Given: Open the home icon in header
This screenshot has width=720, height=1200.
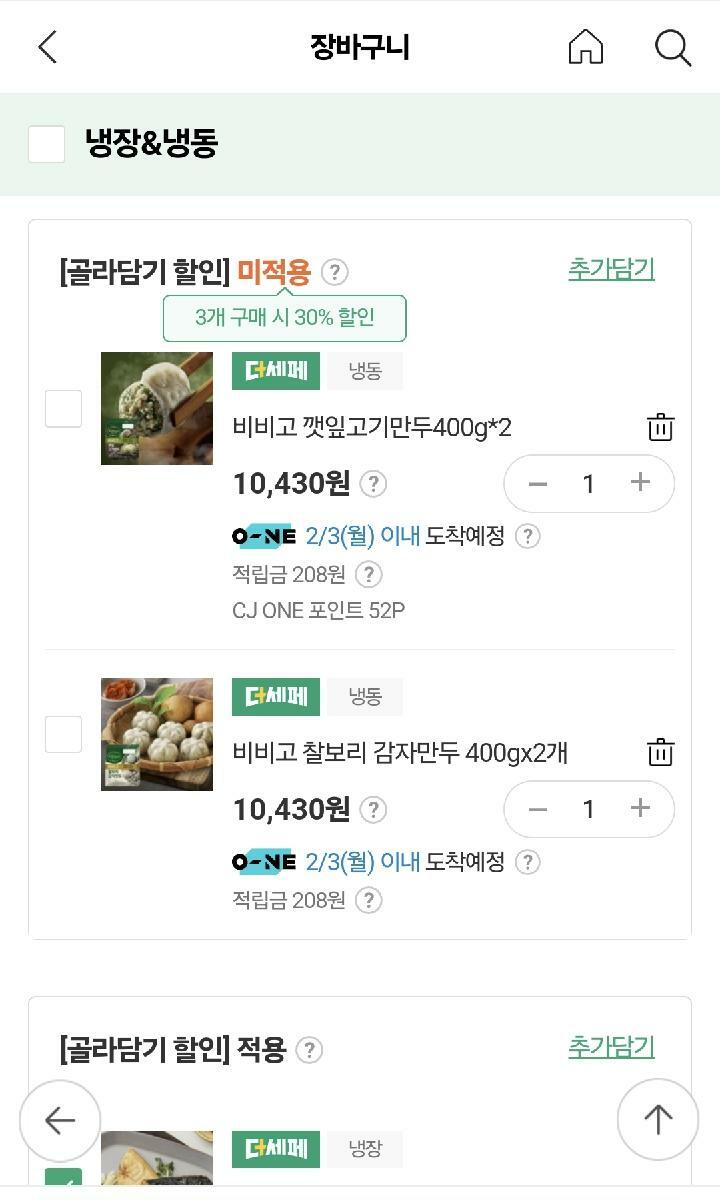Looking at the screenshot, I should point(586,47).
